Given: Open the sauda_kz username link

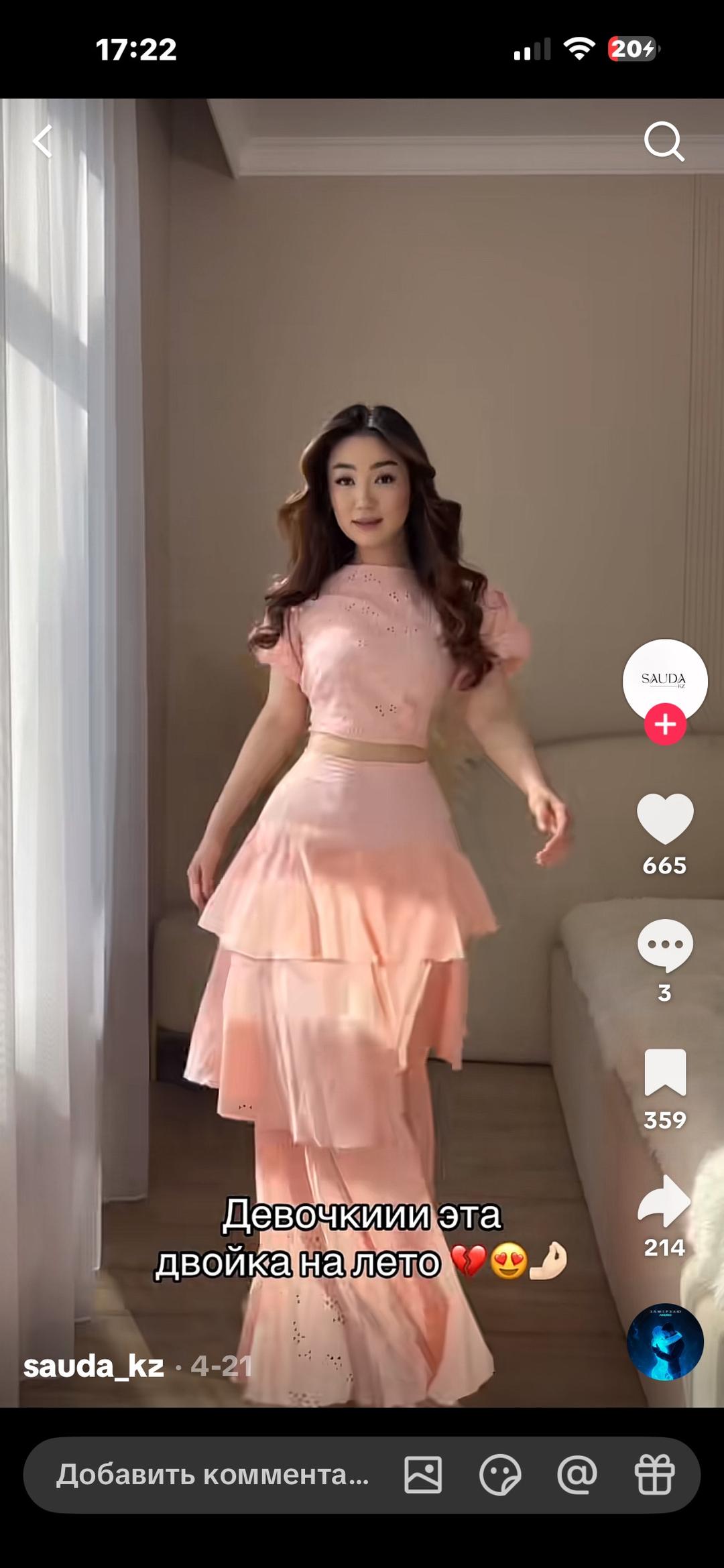Looking at the screenshot, I should (94, 1366).
